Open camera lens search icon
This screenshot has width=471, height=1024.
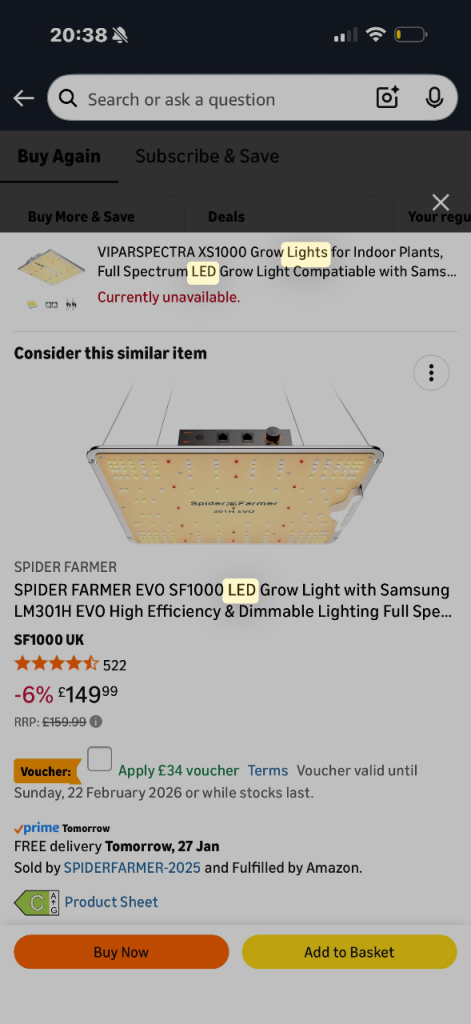(387, 98)
